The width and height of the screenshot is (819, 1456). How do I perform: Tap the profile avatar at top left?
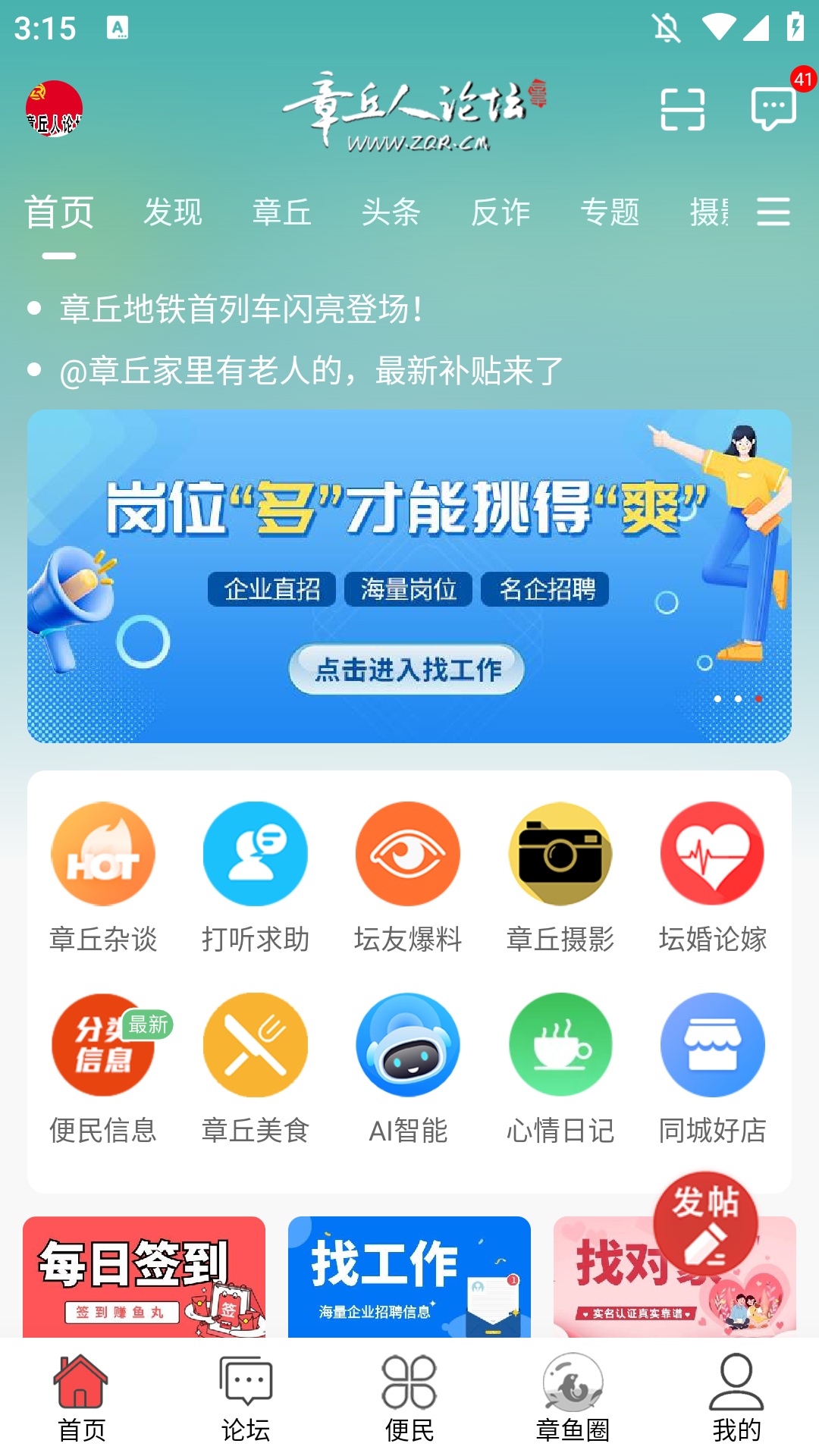click(54, 109)
